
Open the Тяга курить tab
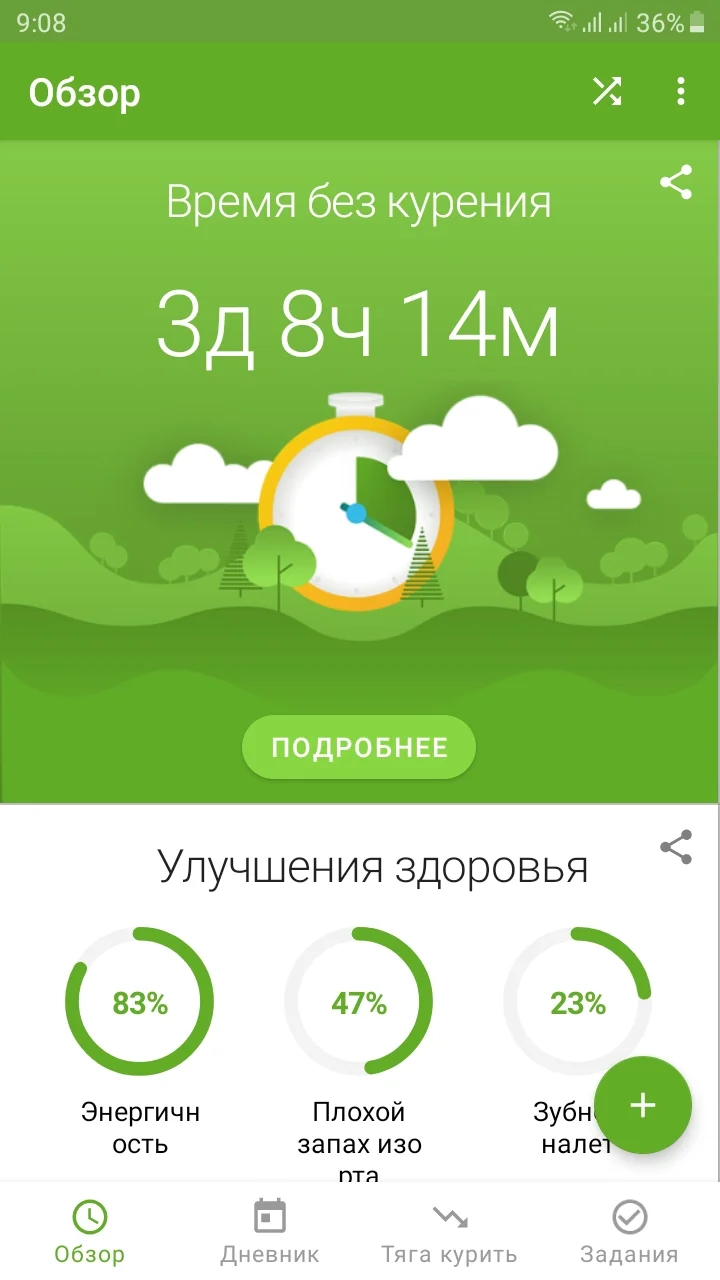click(x=449, y=1231)
